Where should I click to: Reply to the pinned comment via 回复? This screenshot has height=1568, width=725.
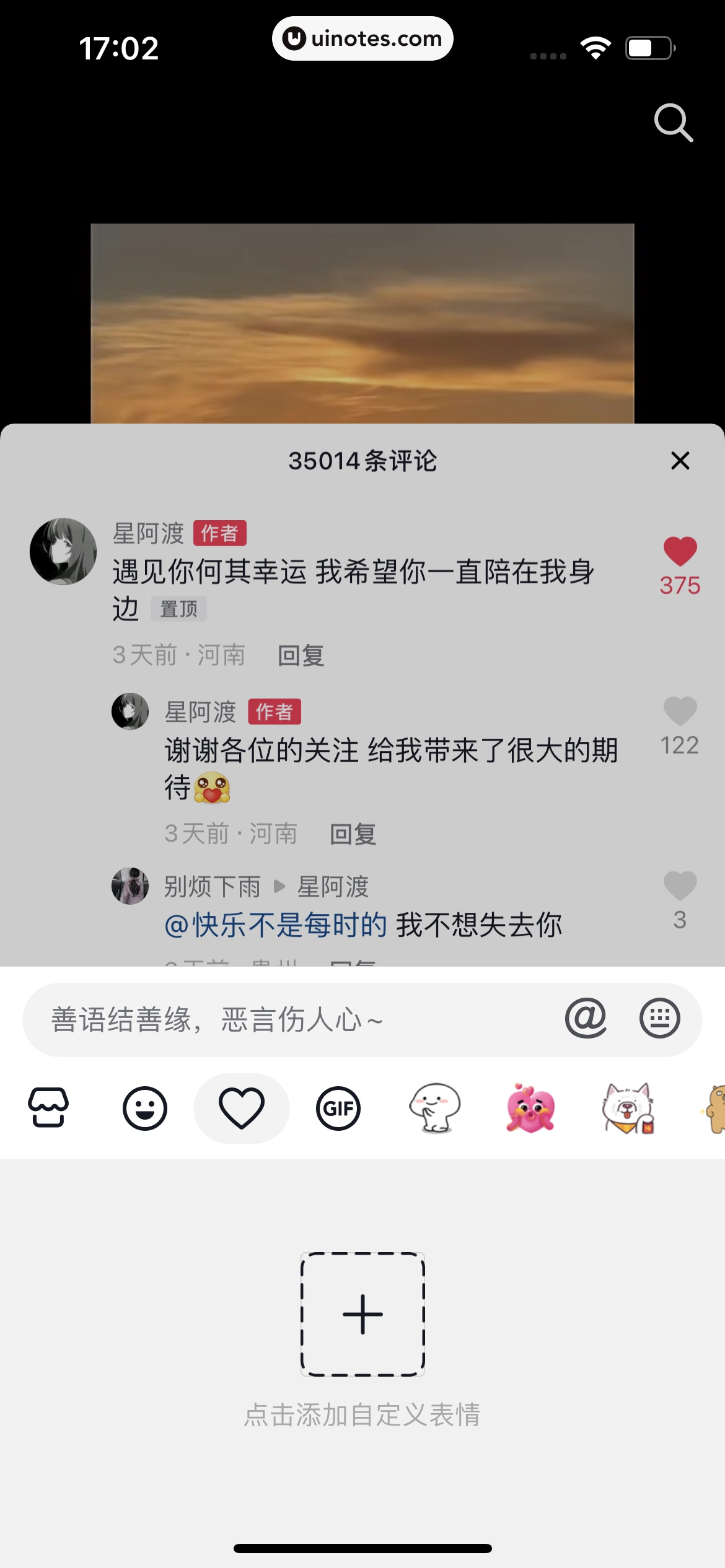click(299, 655)
